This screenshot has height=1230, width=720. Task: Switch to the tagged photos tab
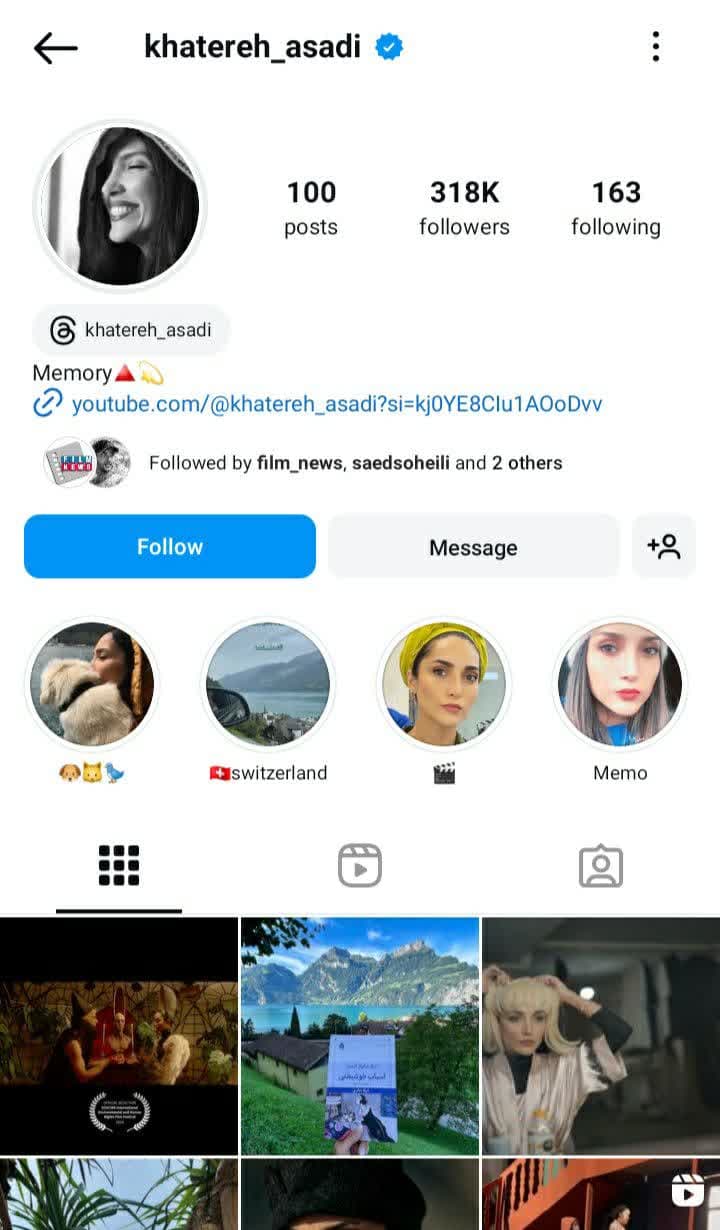600,866
